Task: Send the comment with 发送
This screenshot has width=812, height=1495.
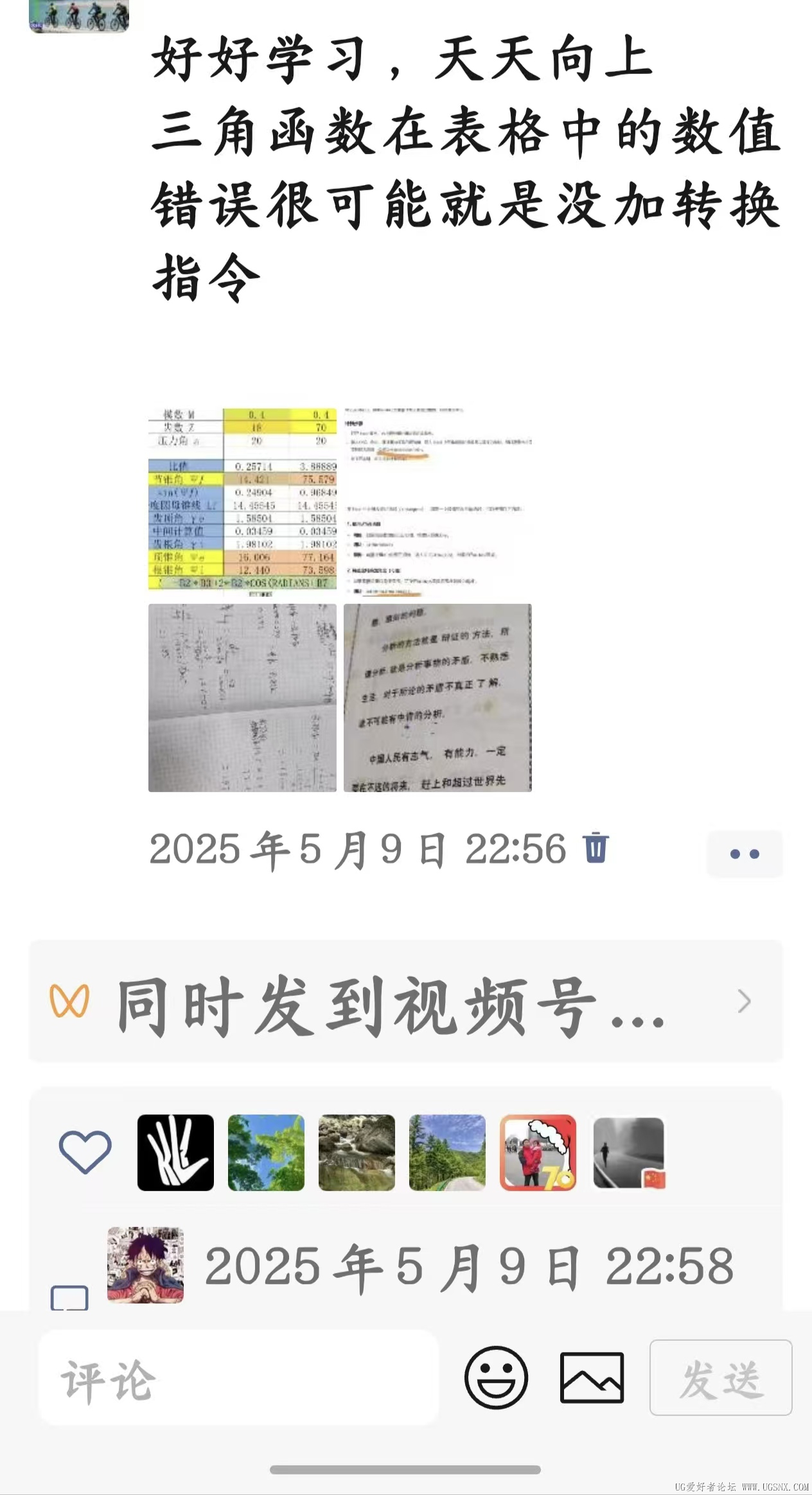Action: (721, 1378)
